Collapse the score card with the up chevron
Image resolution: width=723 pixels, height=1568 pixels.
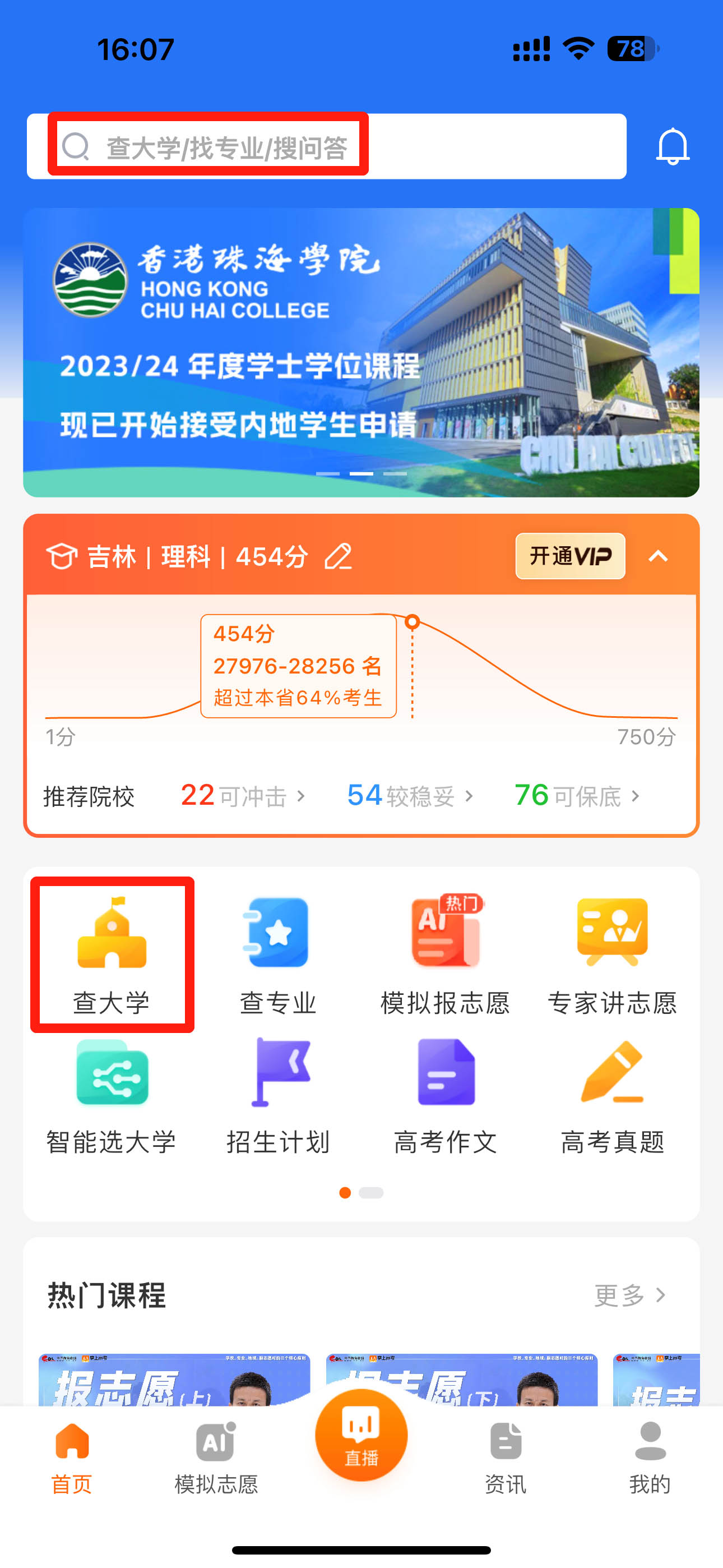(x=659, y=556)
